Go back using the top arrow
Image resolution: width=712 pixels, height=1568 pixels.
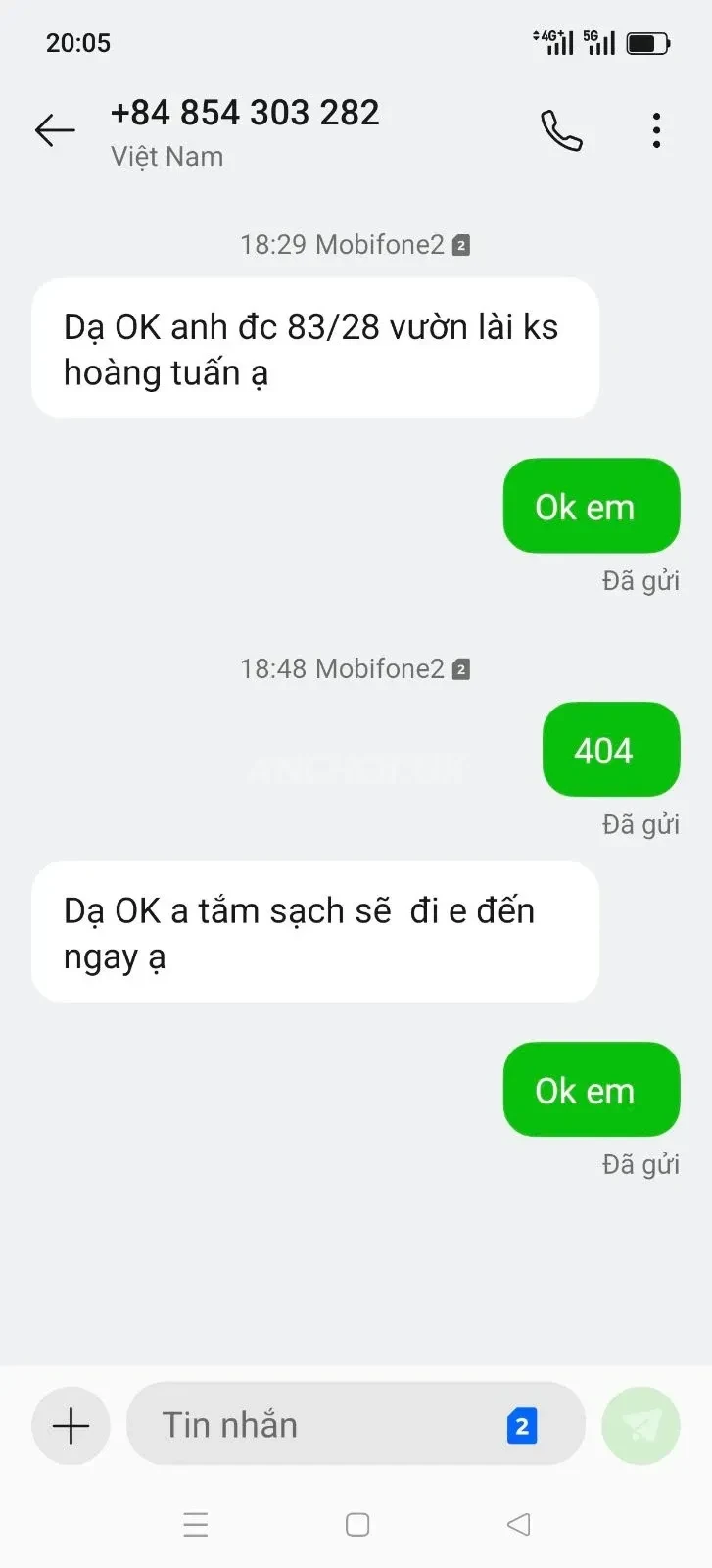tap(55, 130)
